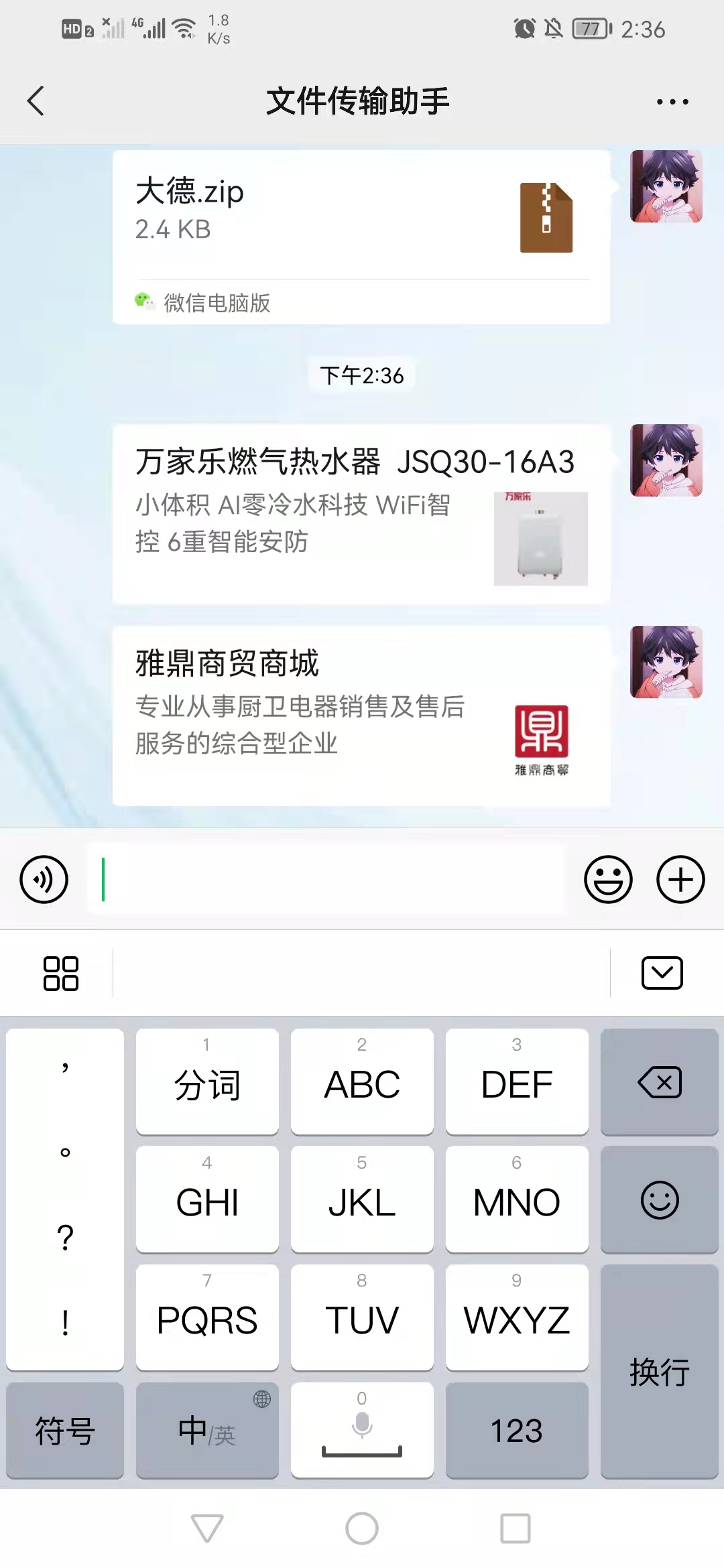The width and height of the screenshot is (724, 1568).
Task: Collapse the keyboard with the down arrow
Action: point(662,973)
